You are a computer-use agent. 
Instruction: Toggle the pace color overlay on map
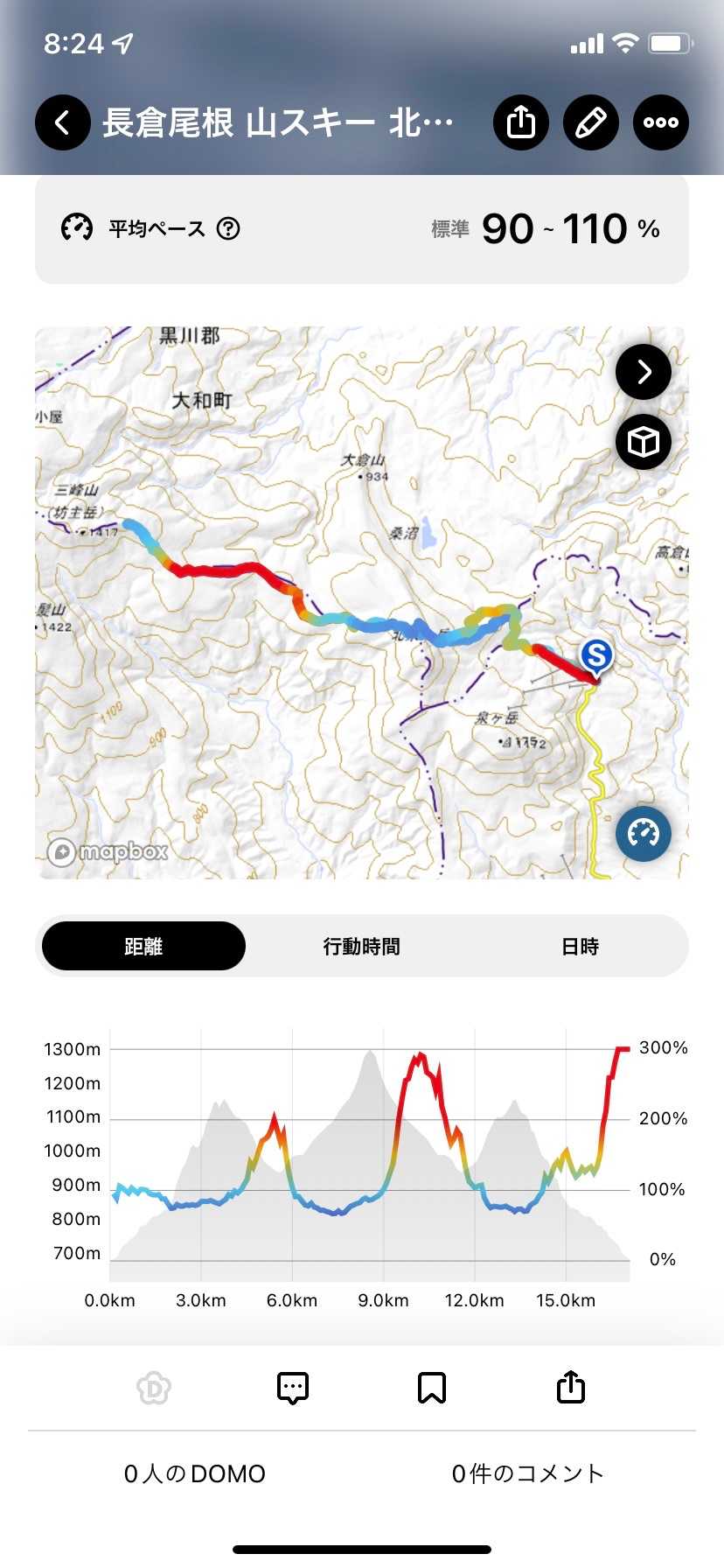[644, 834]
